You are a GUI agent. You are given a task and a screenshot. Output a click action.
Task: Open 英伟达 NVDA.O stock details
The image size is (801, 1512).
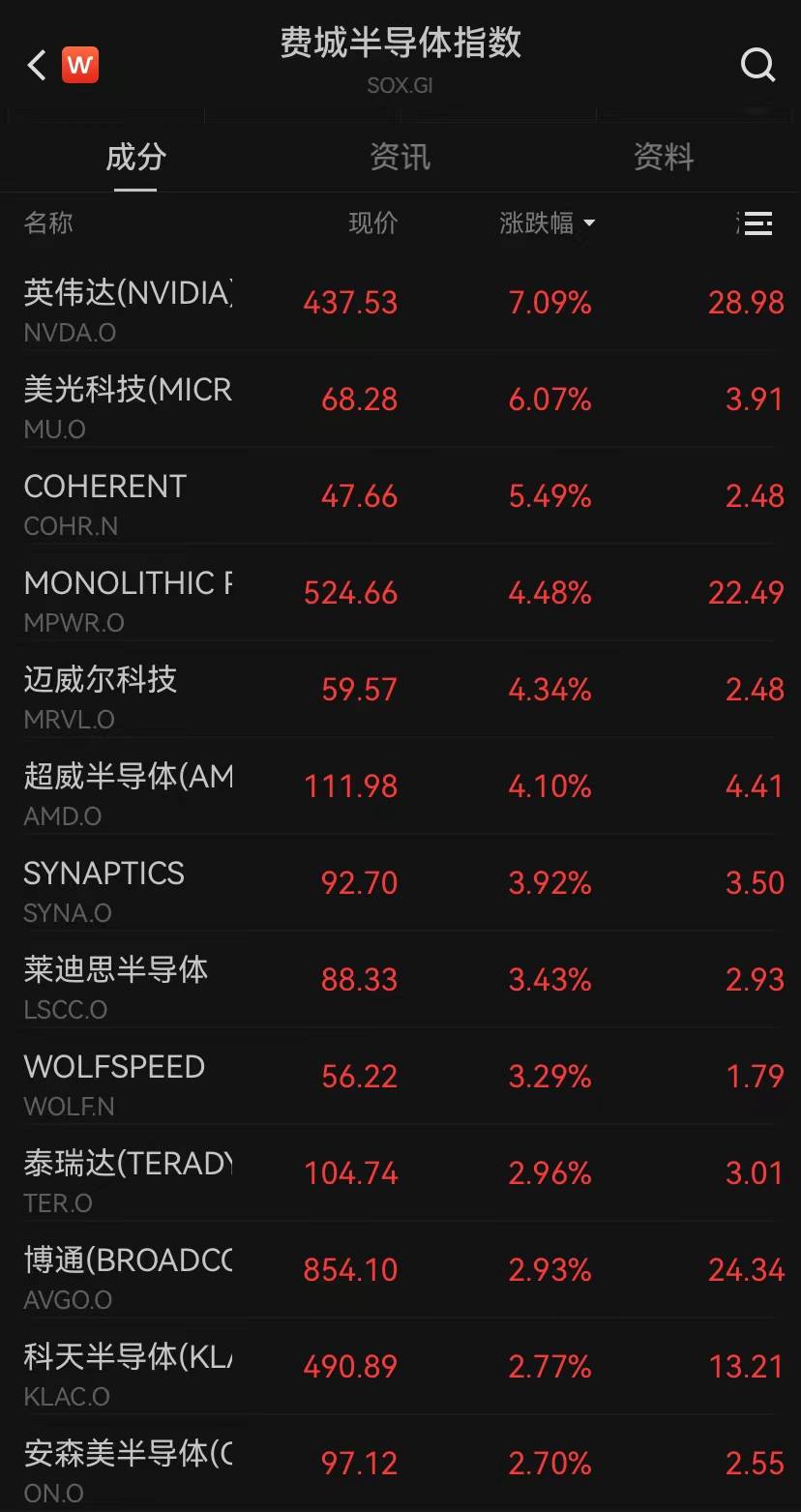coord(128,310)
